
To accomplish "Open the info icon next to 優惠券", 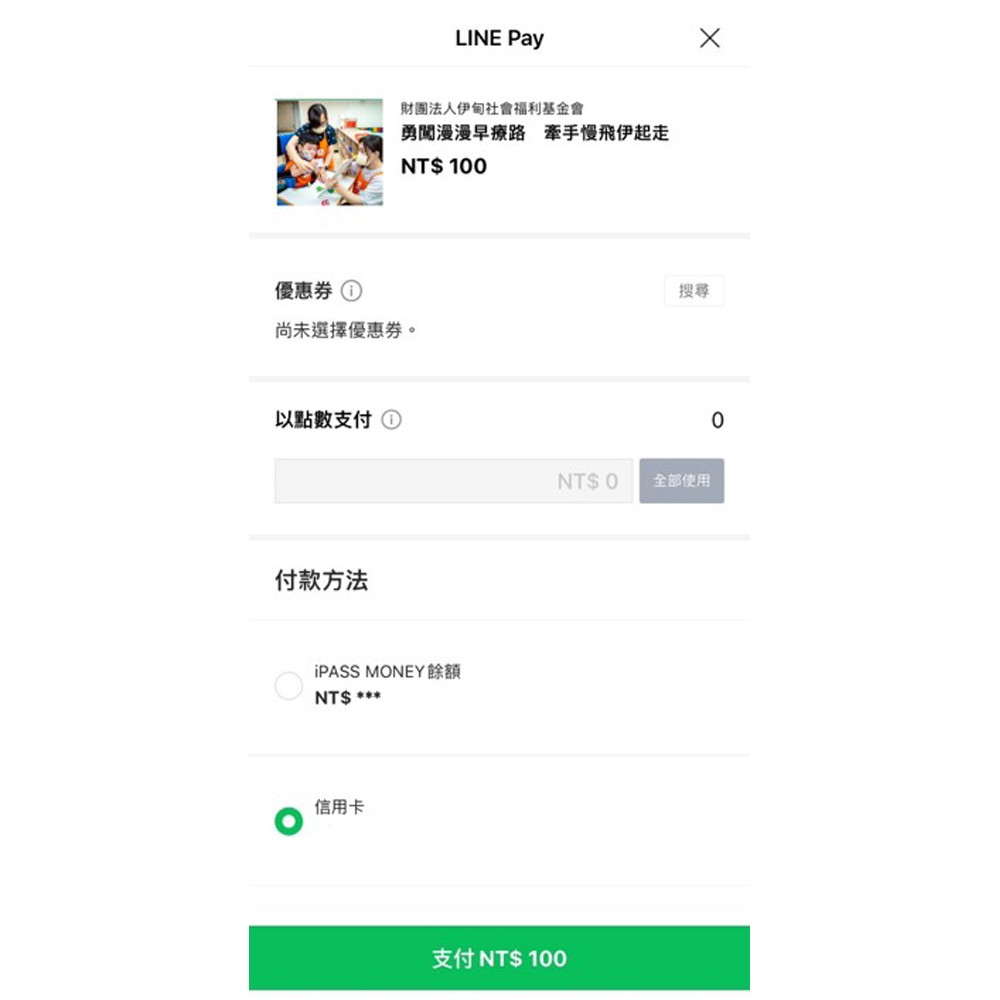I will pos(351,291).
